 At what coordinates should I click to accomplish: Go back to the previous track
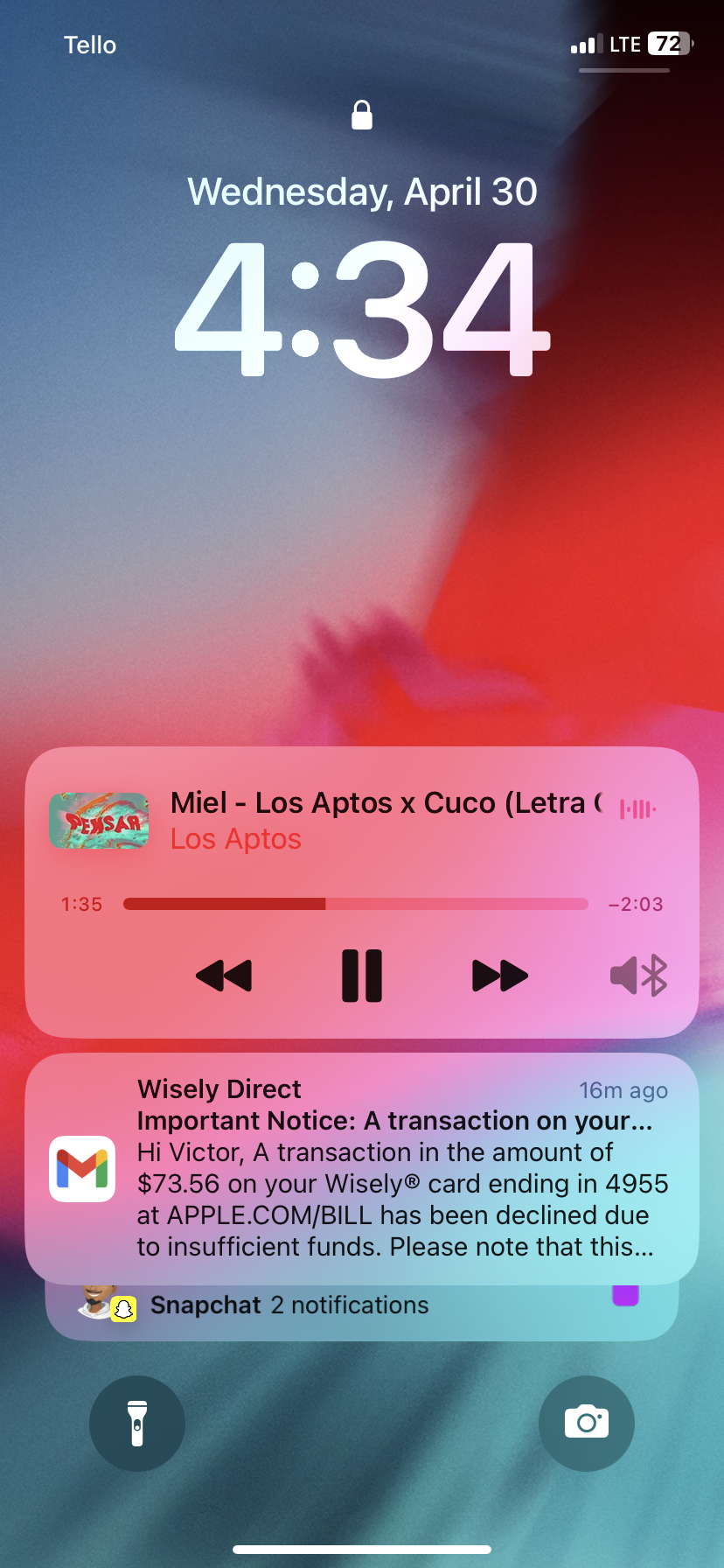(x=224, y=975)
